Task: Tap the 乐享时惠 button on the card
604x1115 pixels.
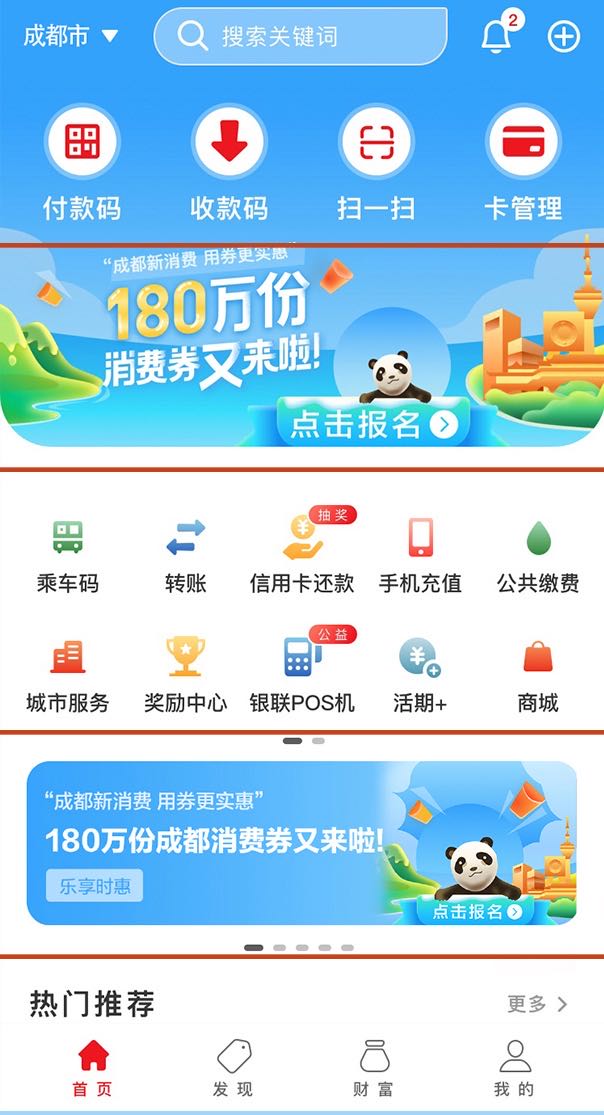Action: coord(94,886)
